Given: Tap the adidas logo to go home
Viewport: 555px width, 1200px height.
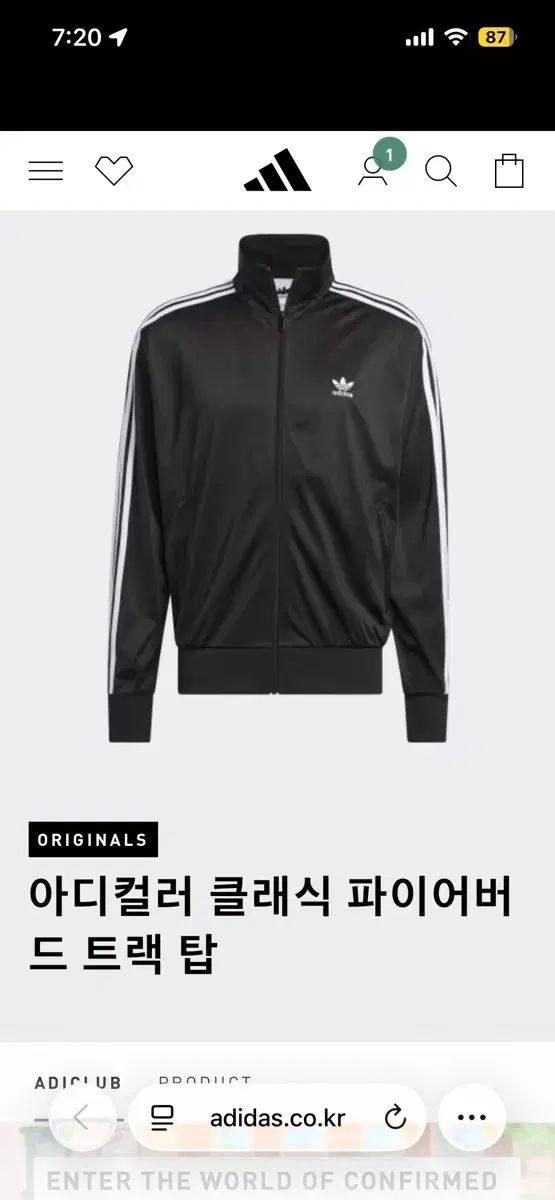Looking at the screenshot, I should coord(277,170).
